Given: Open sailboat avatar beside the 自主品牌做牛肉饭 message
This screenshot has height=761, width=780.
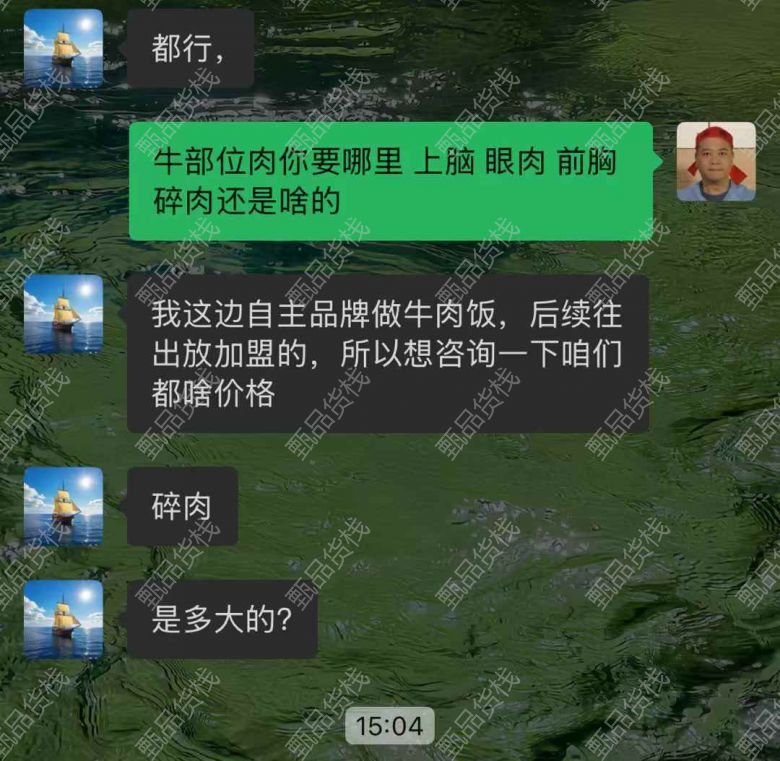Looking at the screenshot, I should (x=64, y=314).
